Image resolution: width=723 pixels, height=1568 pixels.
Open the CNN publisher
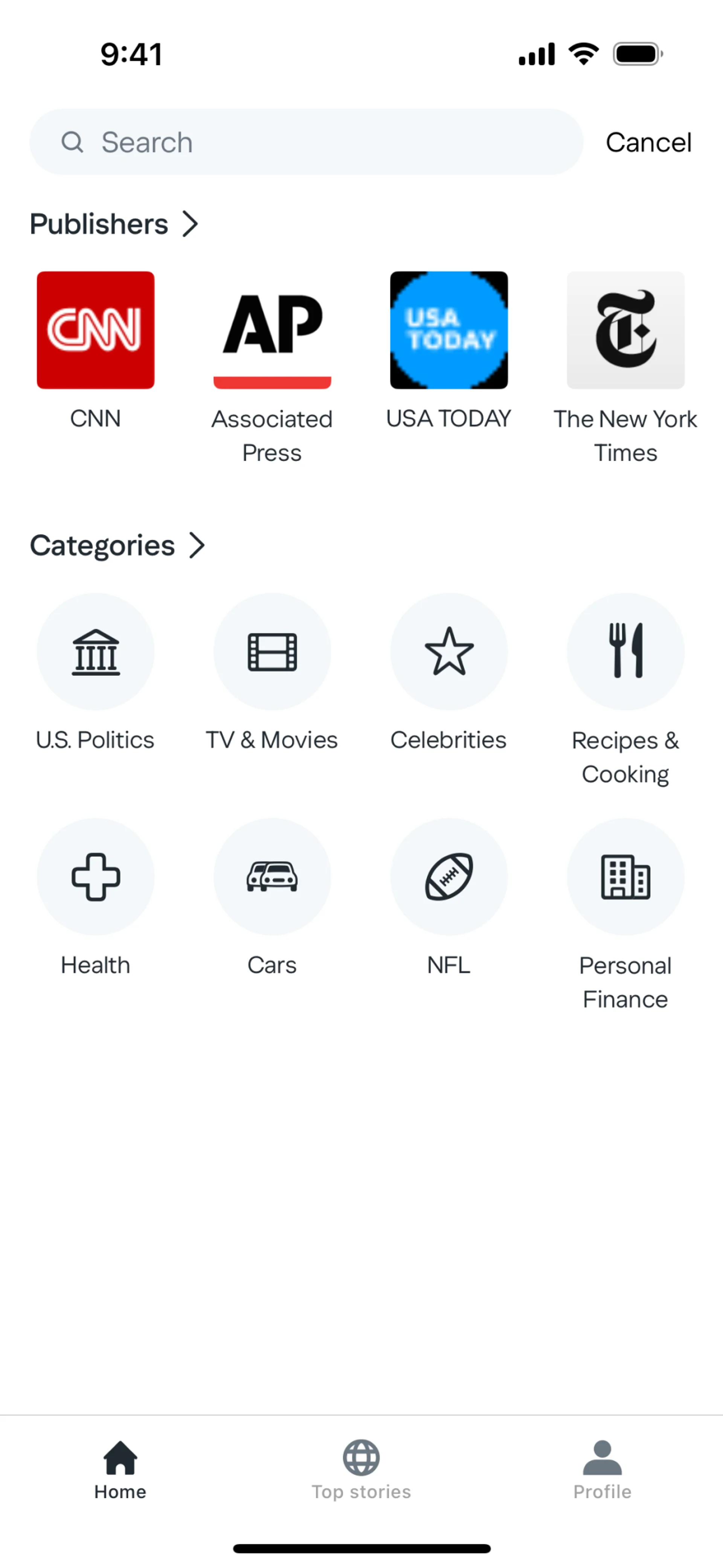[x=96, y=331]
